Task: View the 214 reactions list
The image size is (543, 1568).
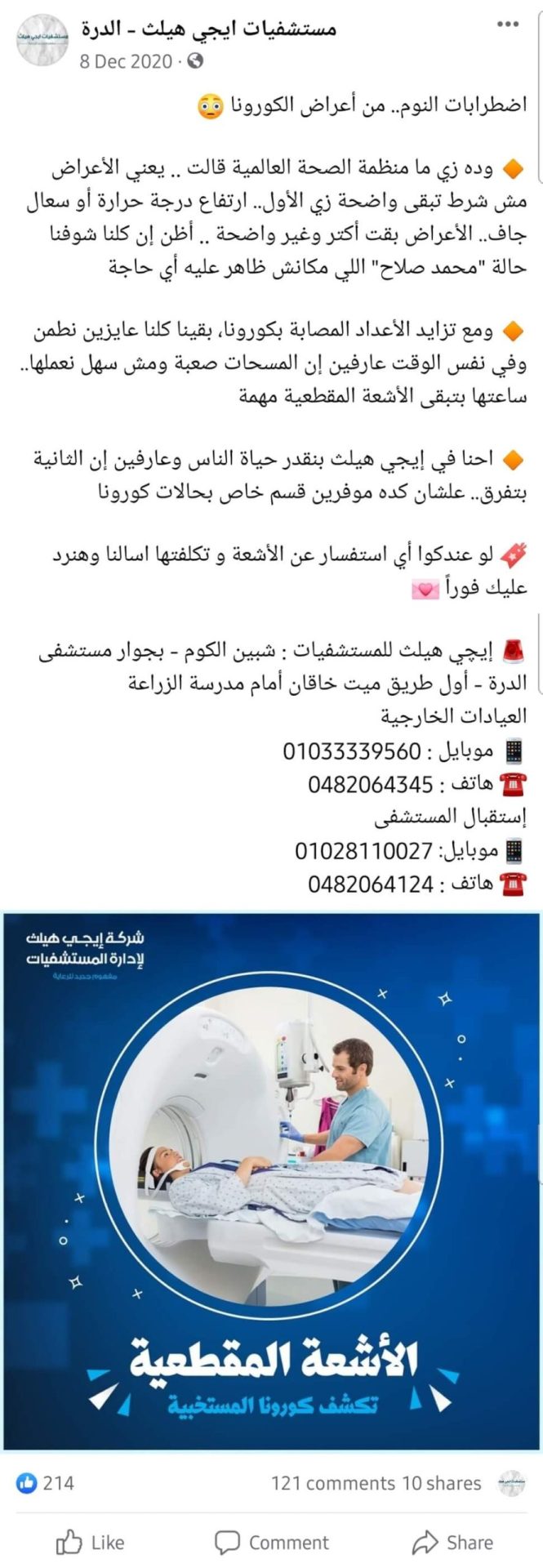Action: [x=45, y=1482]
